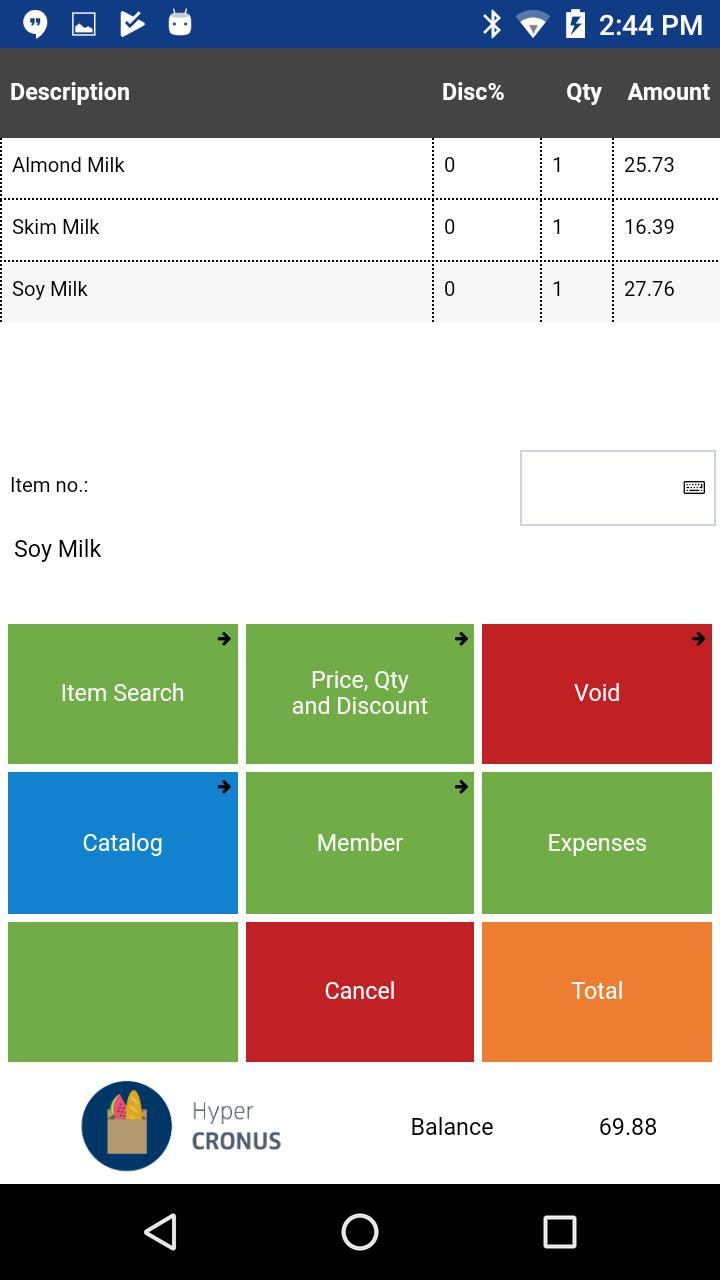The width and height of the screenshot is (720, 1280).
Task: Select the Almond Milk line
Action: click(x=216, y=165)
